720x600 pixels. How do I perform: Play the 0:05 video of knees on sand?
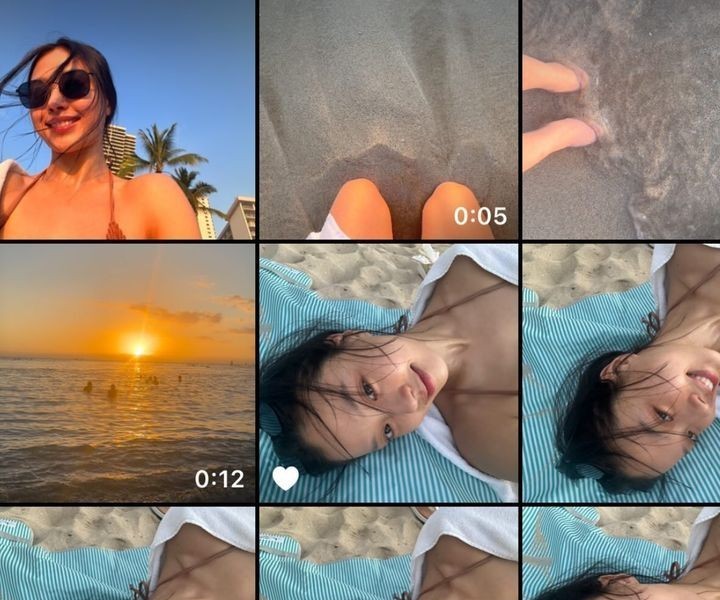point(388,120)
